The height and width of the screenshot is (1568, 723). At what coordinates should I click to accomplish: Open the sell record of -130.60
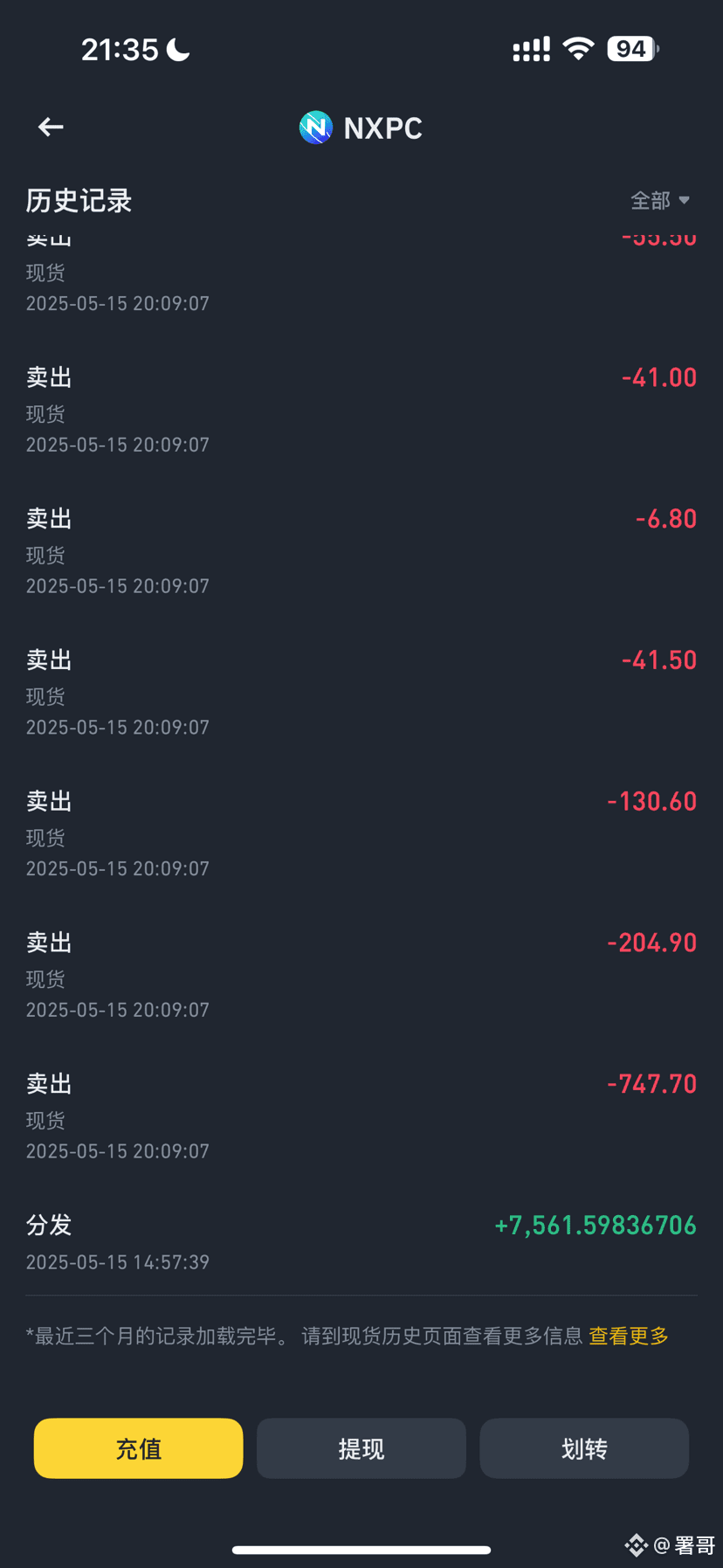tap(361, 833)
